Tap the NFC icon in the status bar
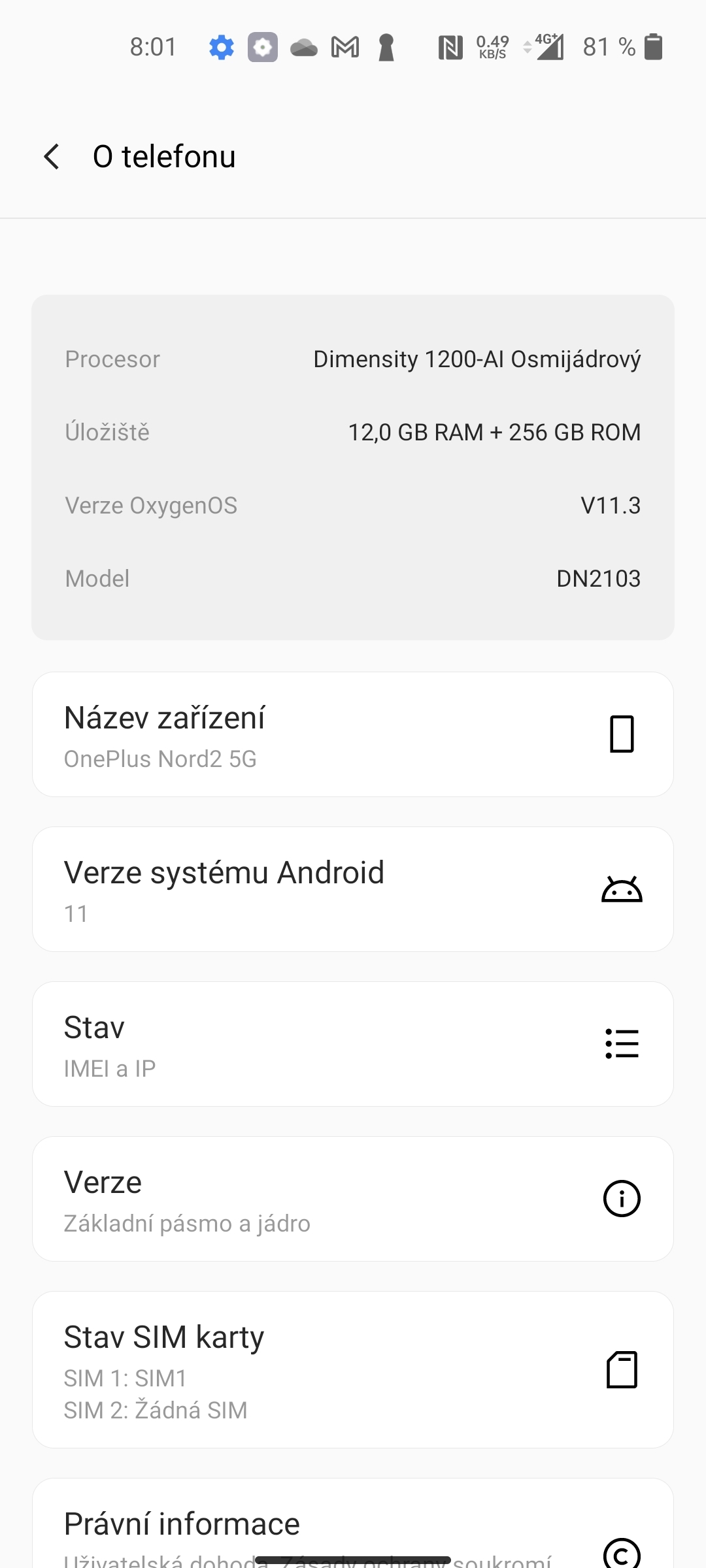This screenshot has height=1568, width=706. (451, 46)
